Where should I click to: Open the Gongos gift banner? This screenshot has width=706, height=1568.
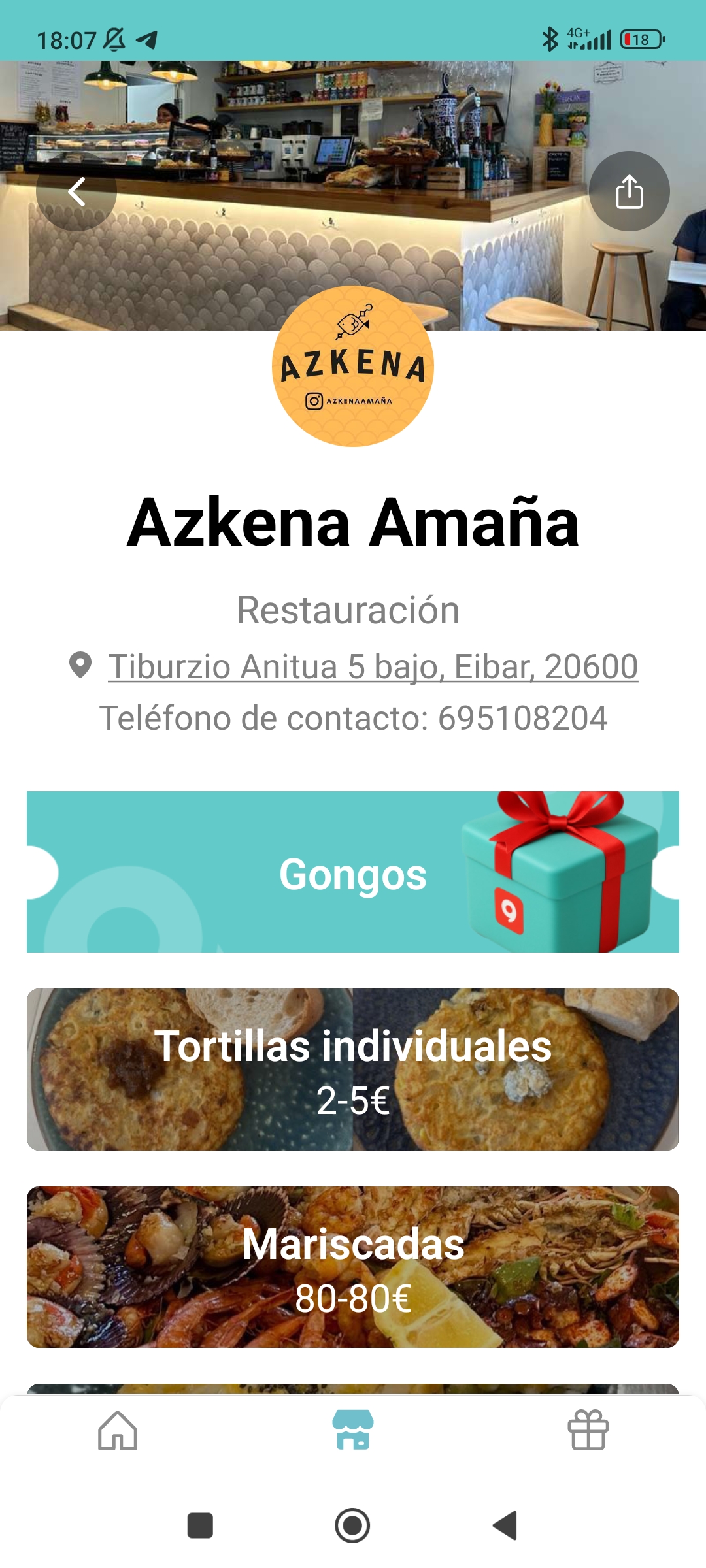point(353,872)
